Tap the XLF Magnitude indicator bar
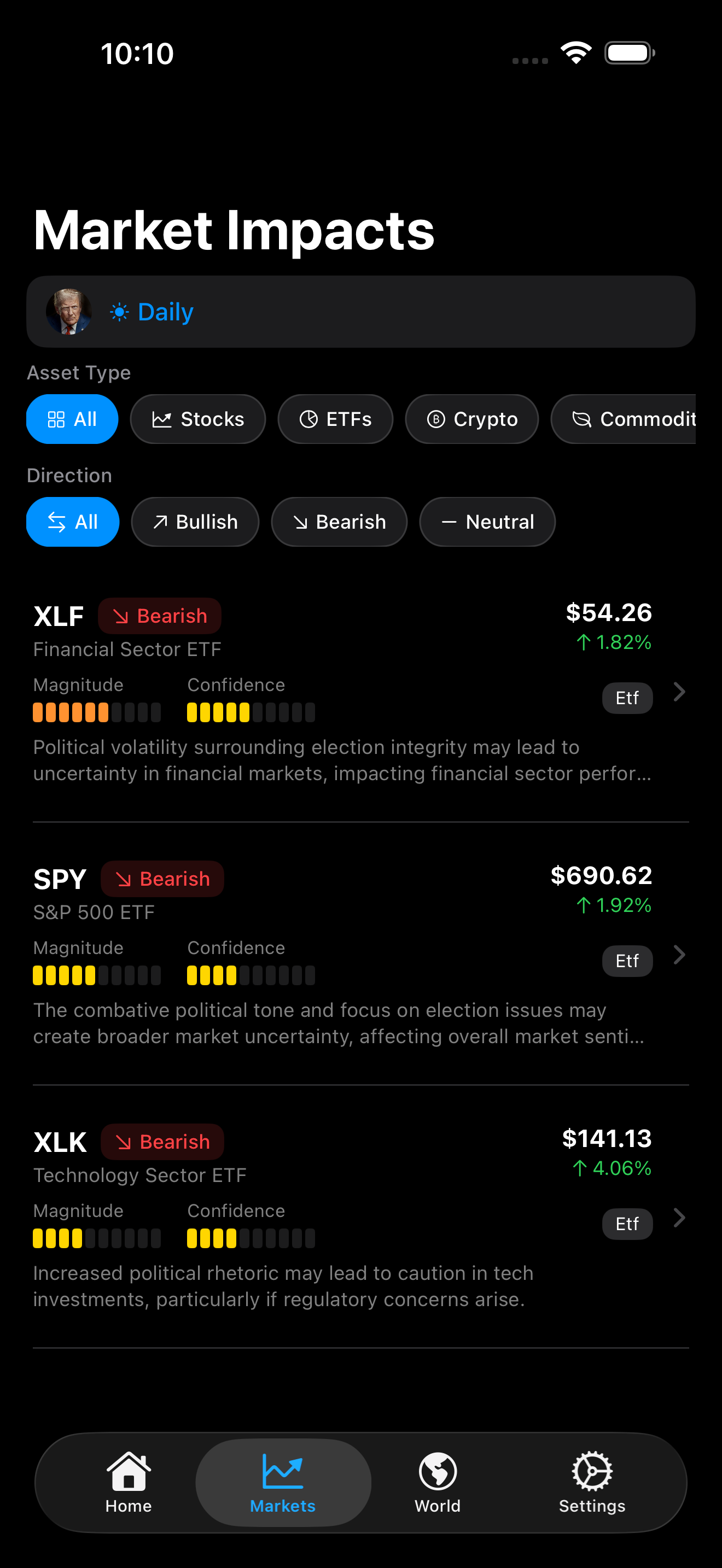 coord(96,712)
